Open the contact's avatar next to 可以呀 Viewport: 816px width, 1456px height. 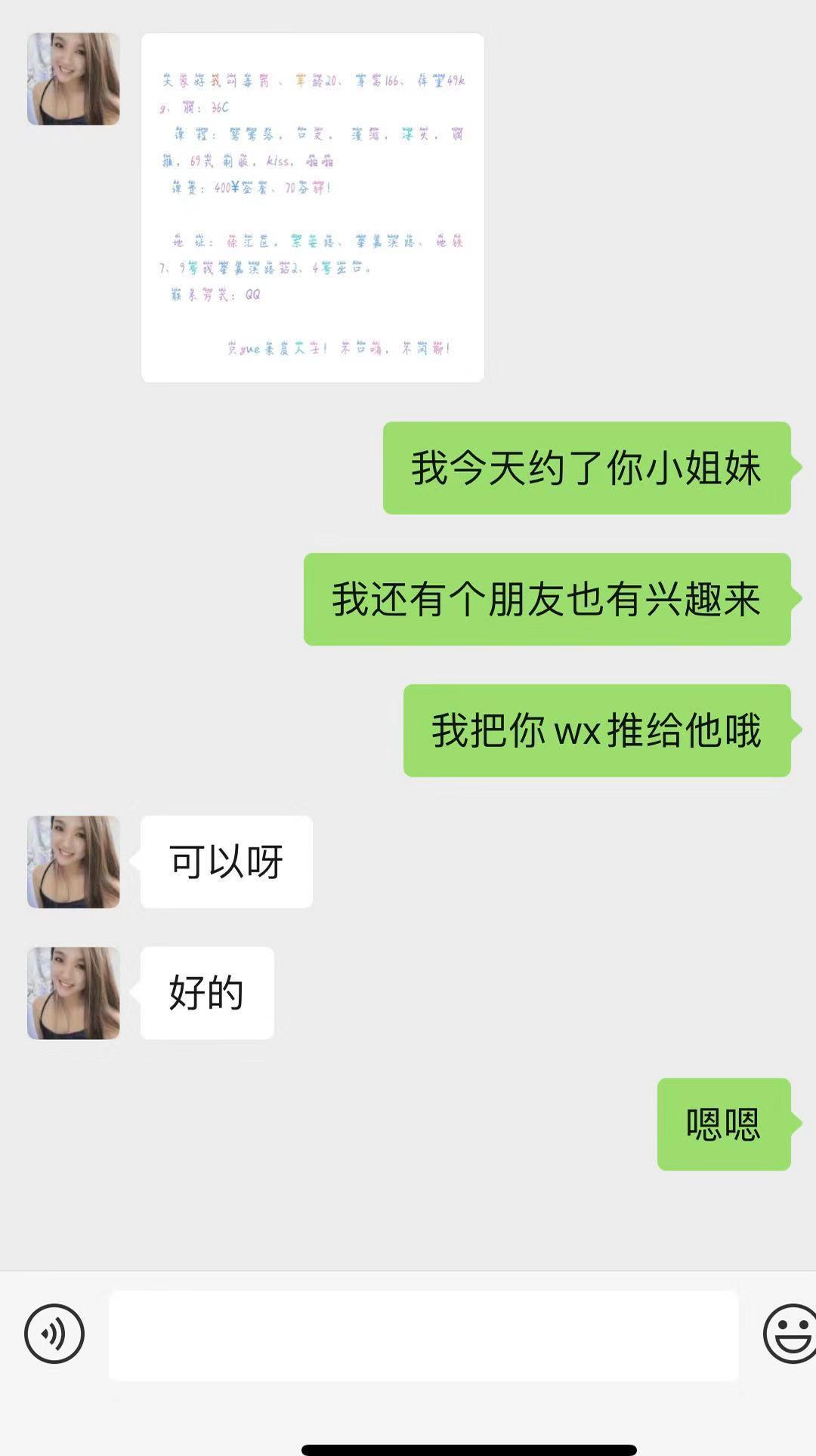tap(73, 862)
